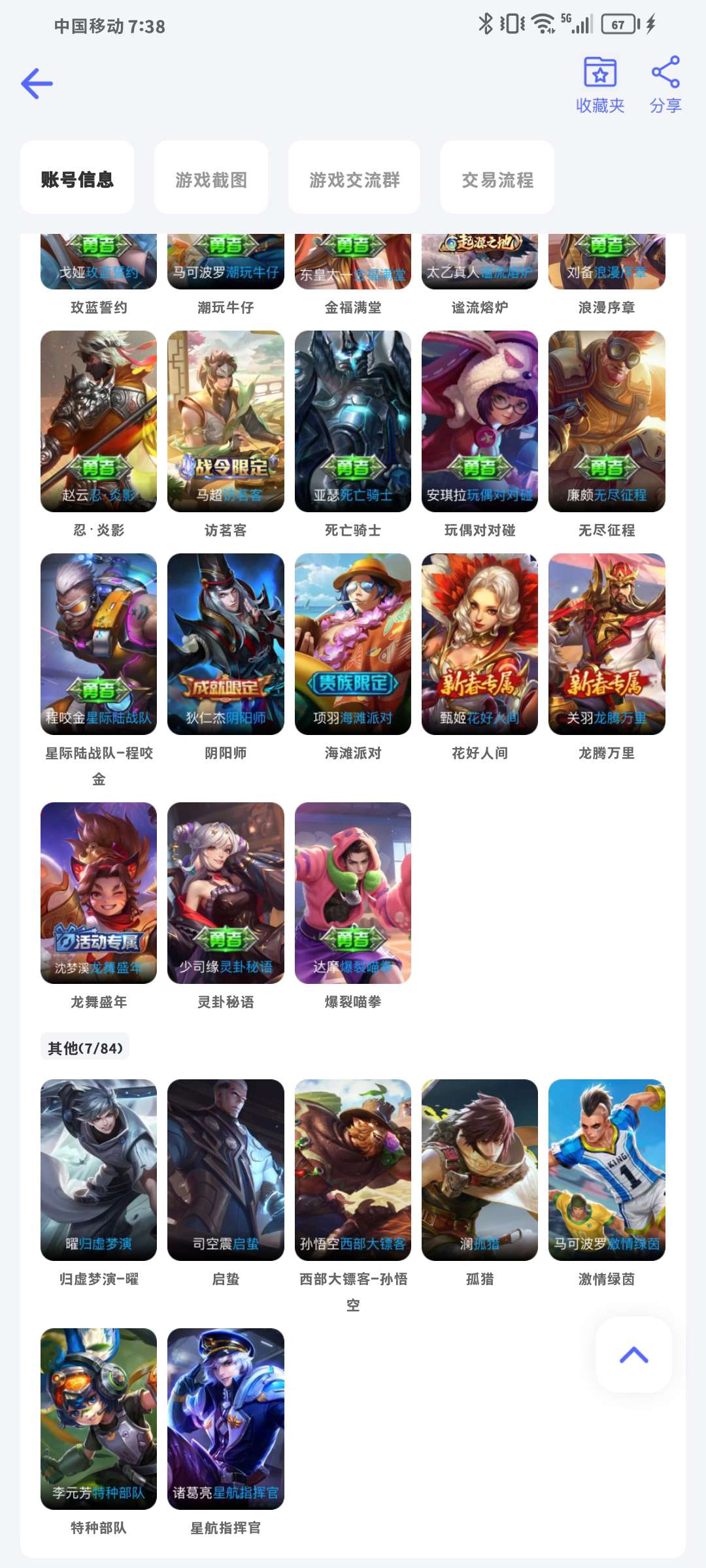This screenshot has height=1568, width=706.
Task: View the 激情绿茵 skin card
Action: (x=607, y=1170)
